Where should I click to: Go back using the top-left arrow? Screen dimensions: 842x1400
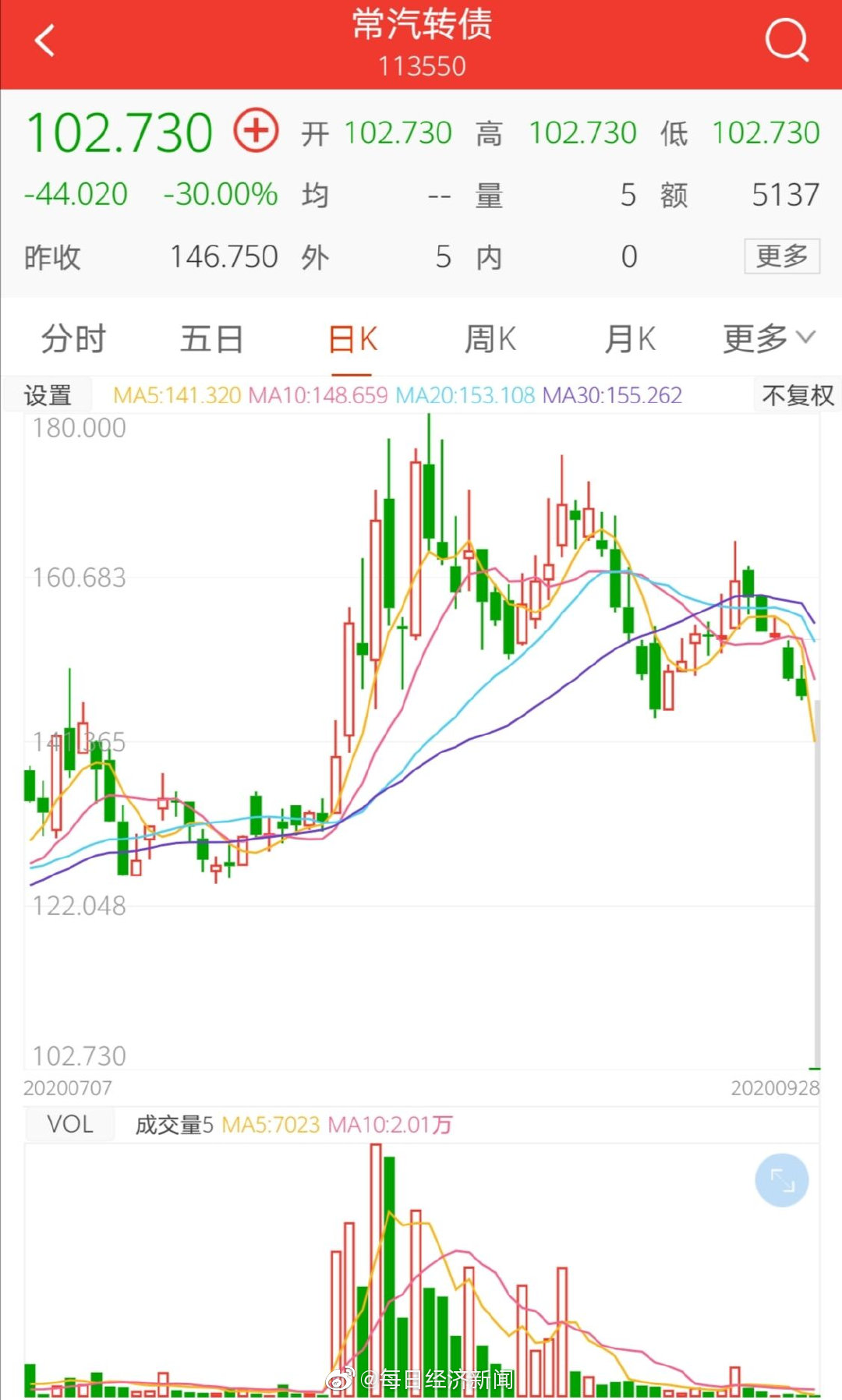45,41
